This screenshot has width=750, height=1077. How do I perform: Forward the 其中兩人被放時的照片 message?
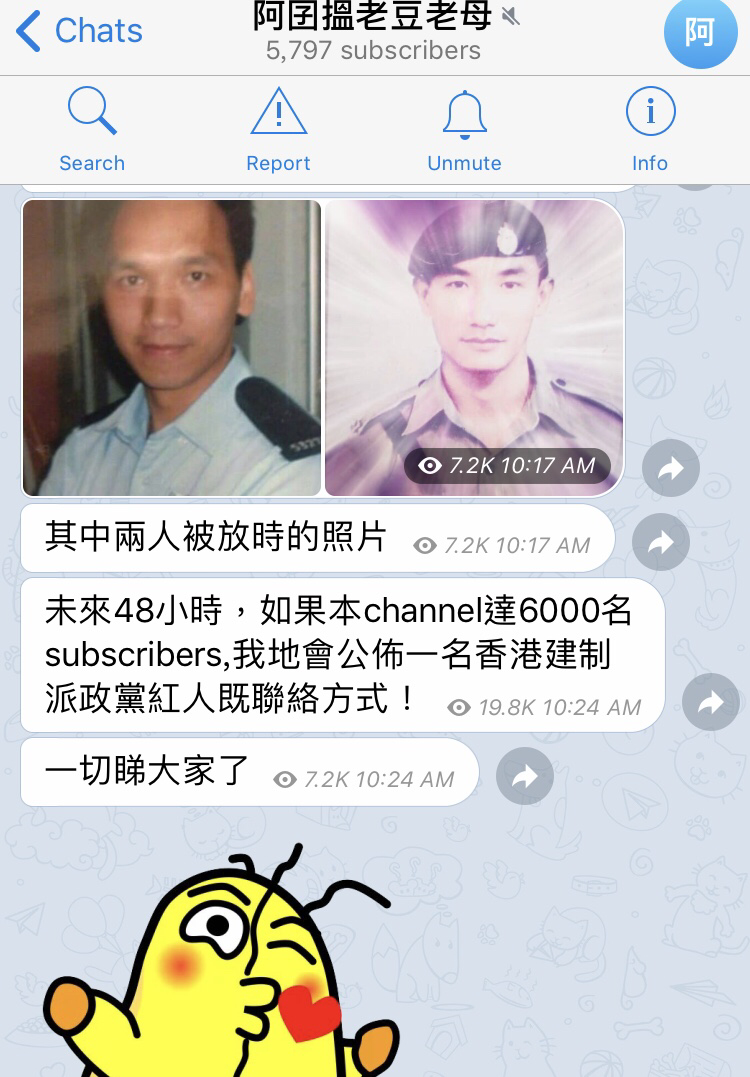[661, 542]
